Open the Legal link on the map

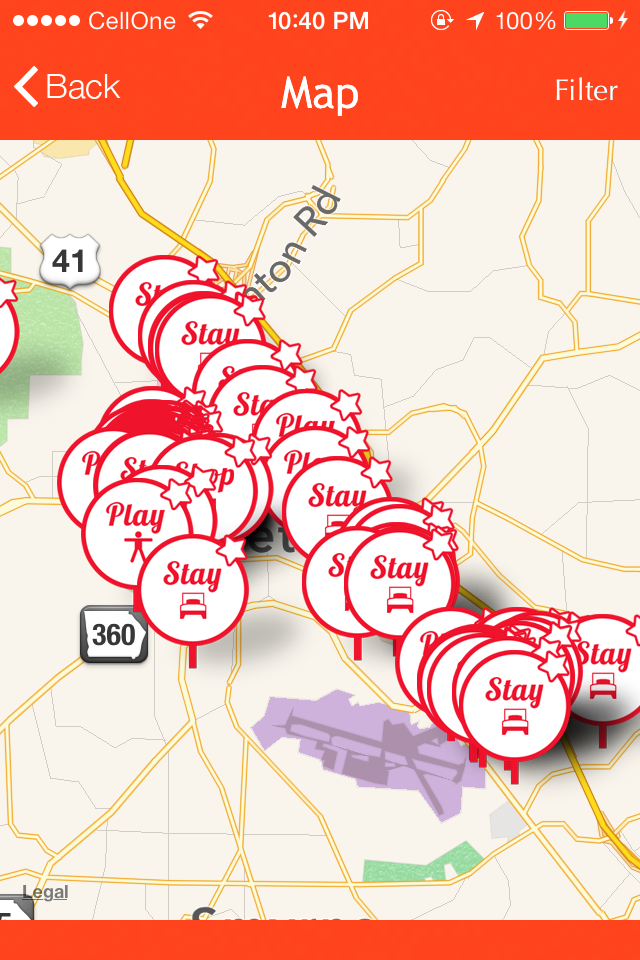point(45,892)
